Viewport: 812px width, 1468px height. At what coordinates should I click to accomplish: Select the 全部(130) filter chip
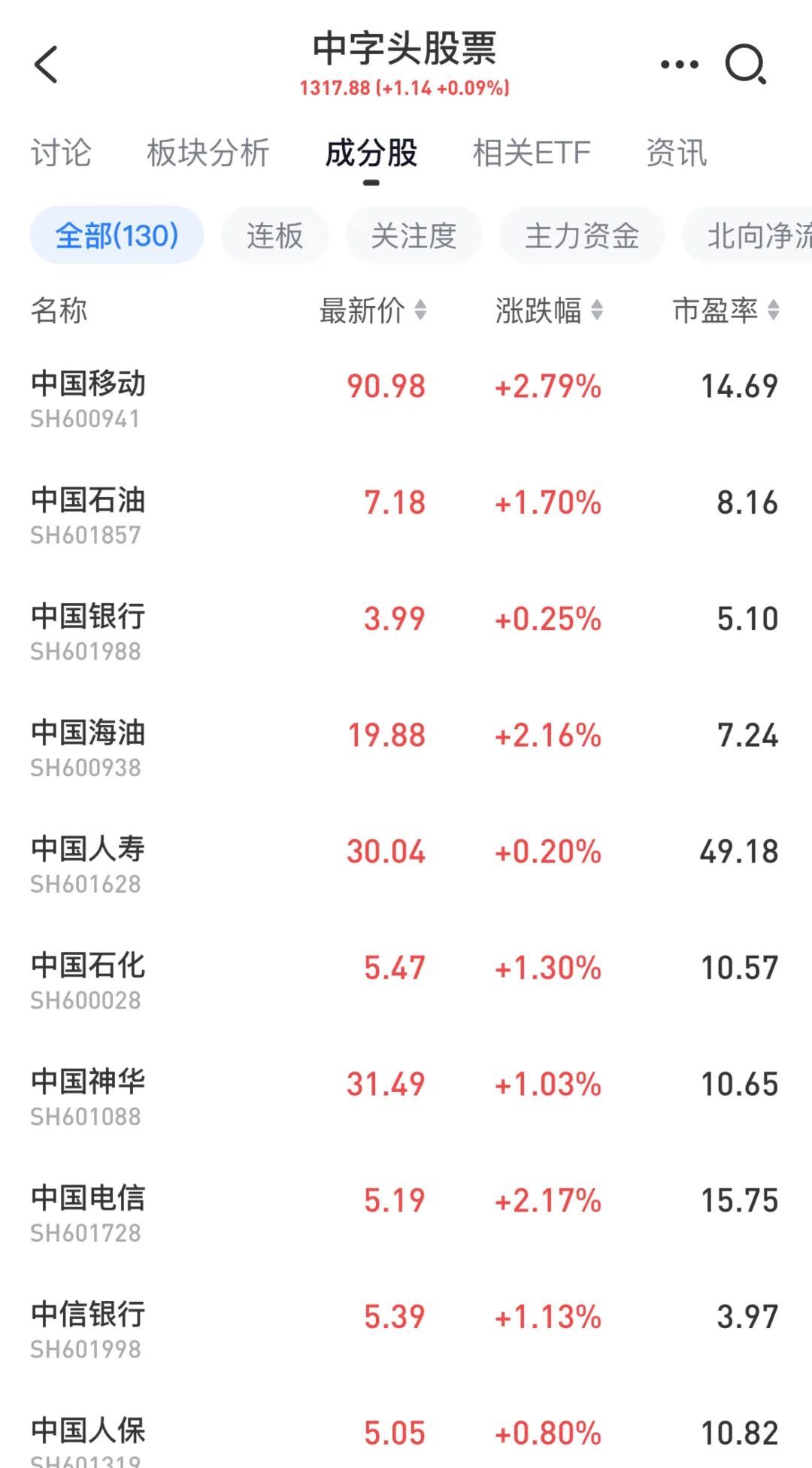click(116, 235)
